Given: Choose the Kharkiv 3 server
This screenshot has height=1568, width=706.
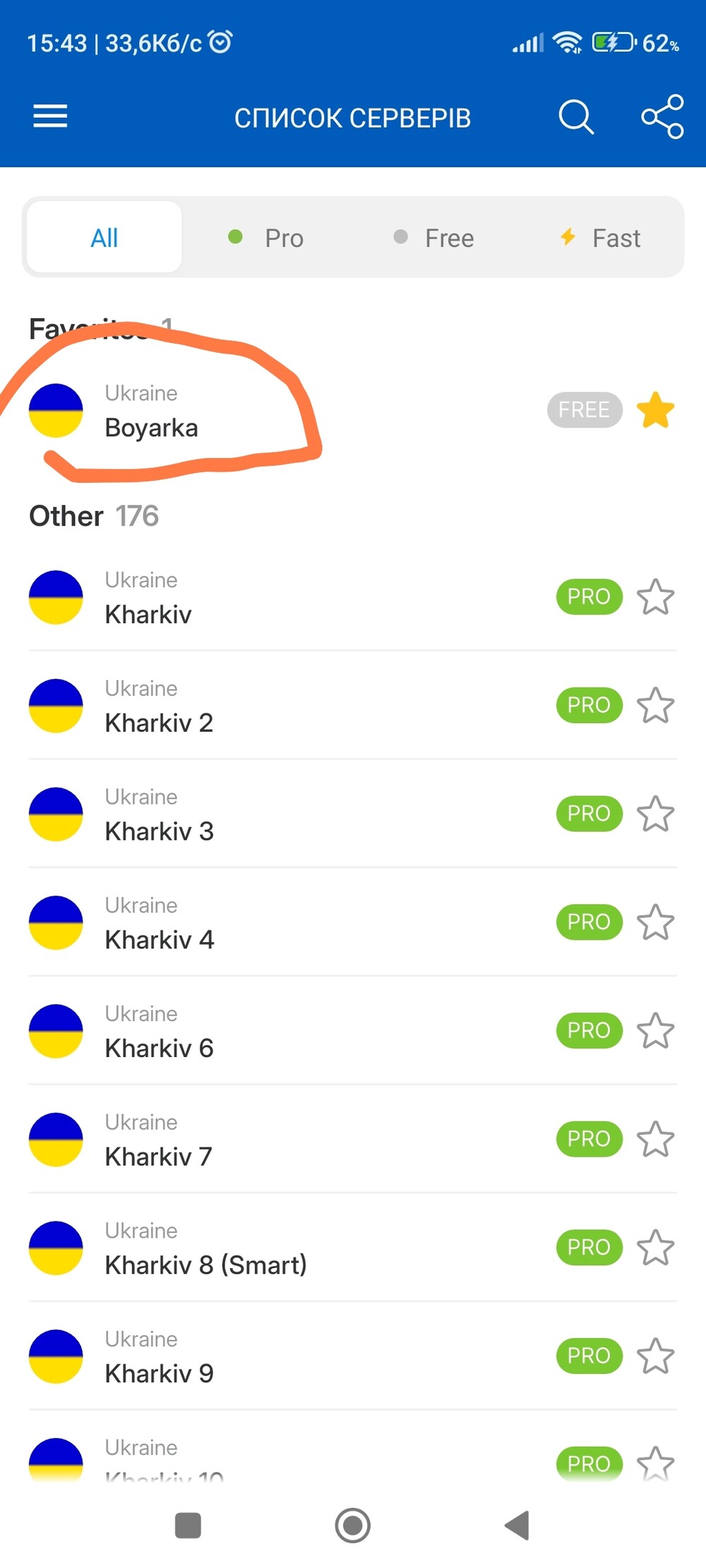Looking at the screenshot, I should (x=212, y=814).
